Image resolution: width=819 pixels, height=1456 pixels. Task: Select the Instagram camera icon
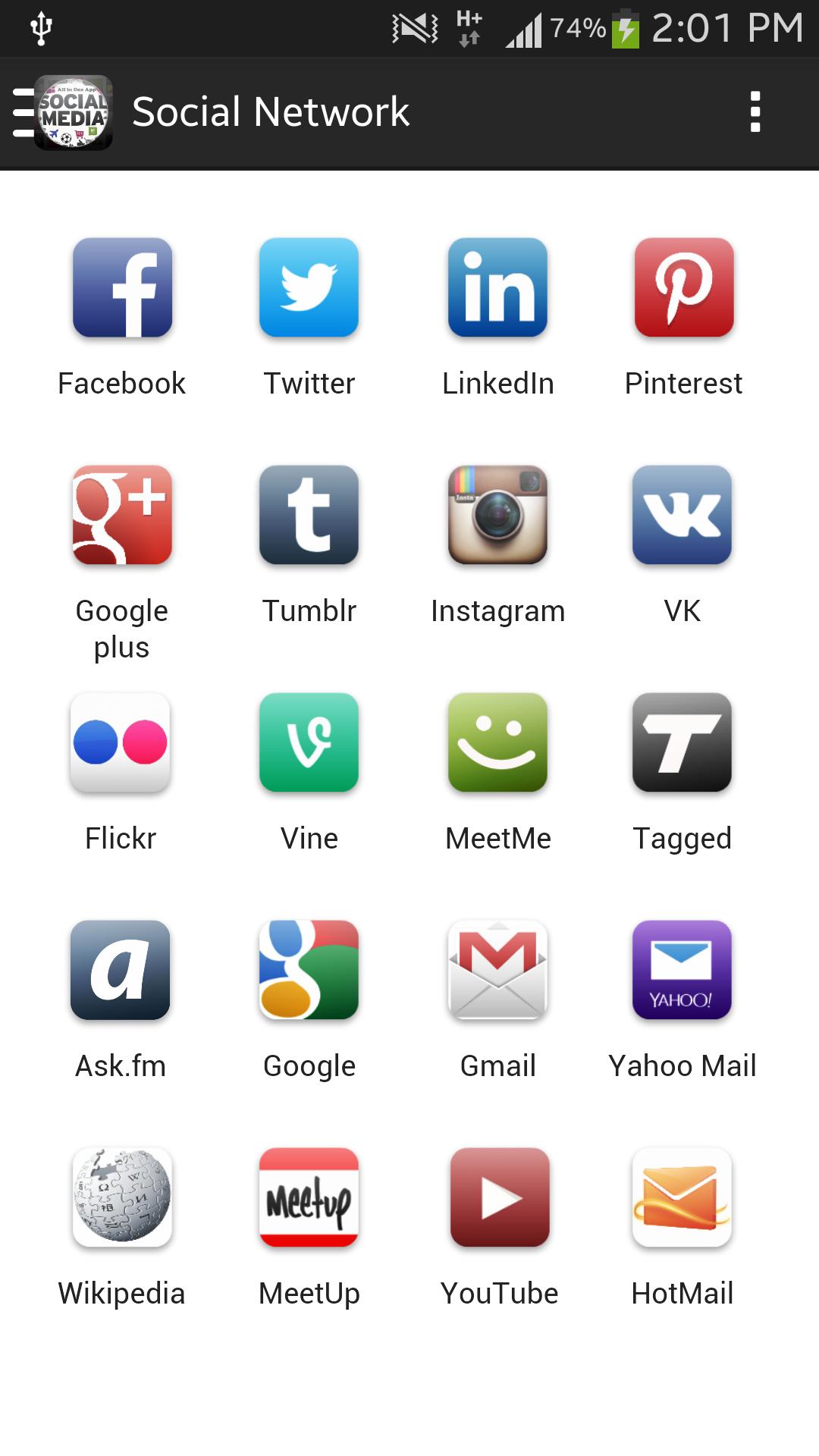pos(497,516)
